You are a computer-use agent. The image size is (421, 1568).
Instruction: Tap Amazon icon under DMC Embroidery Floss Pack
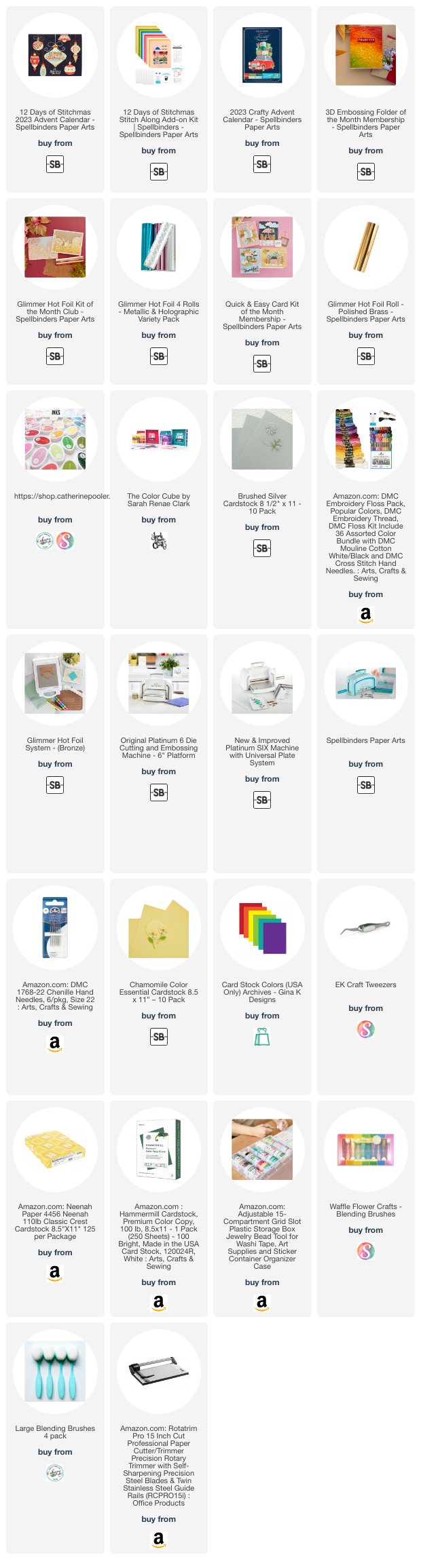[365, 615]
